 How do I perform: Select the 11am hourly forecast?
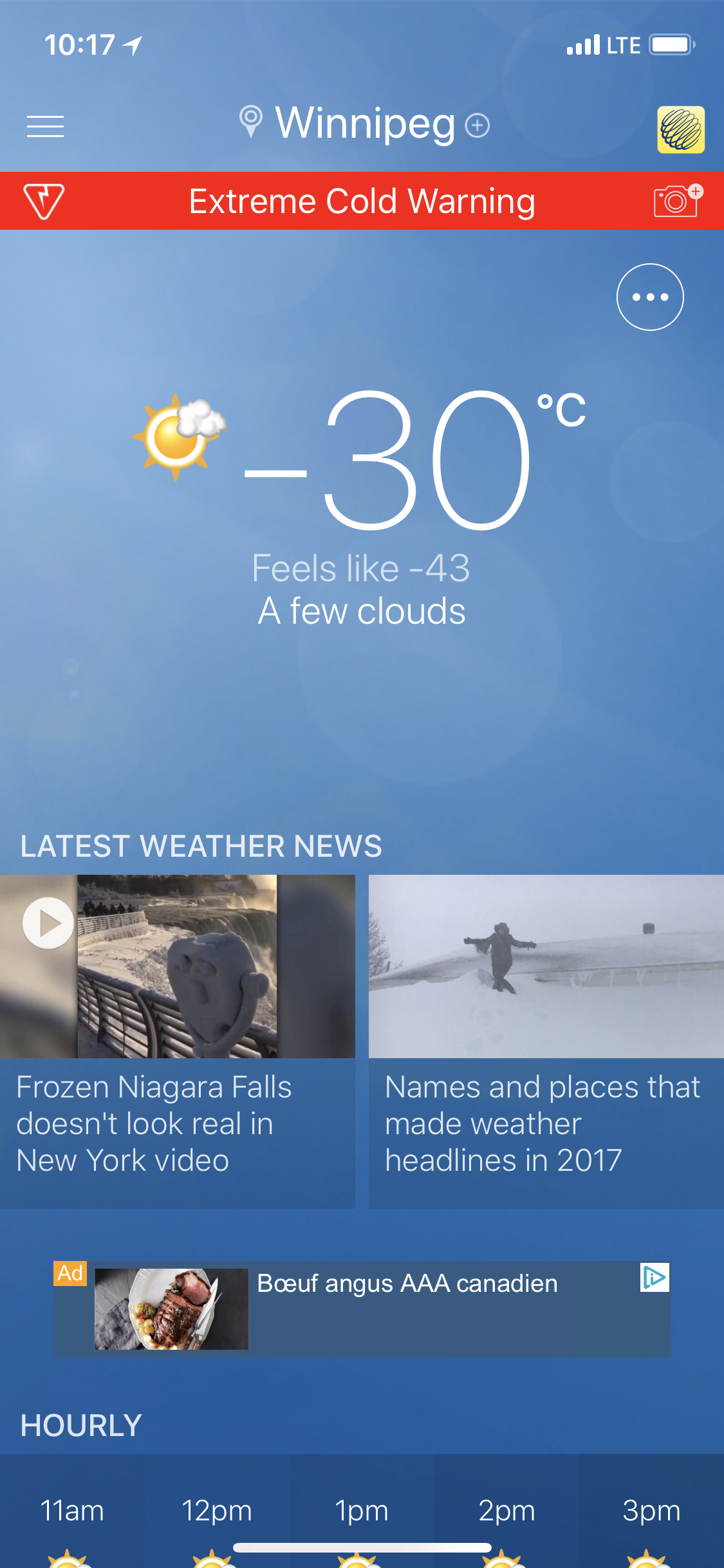pos(72,1511)
